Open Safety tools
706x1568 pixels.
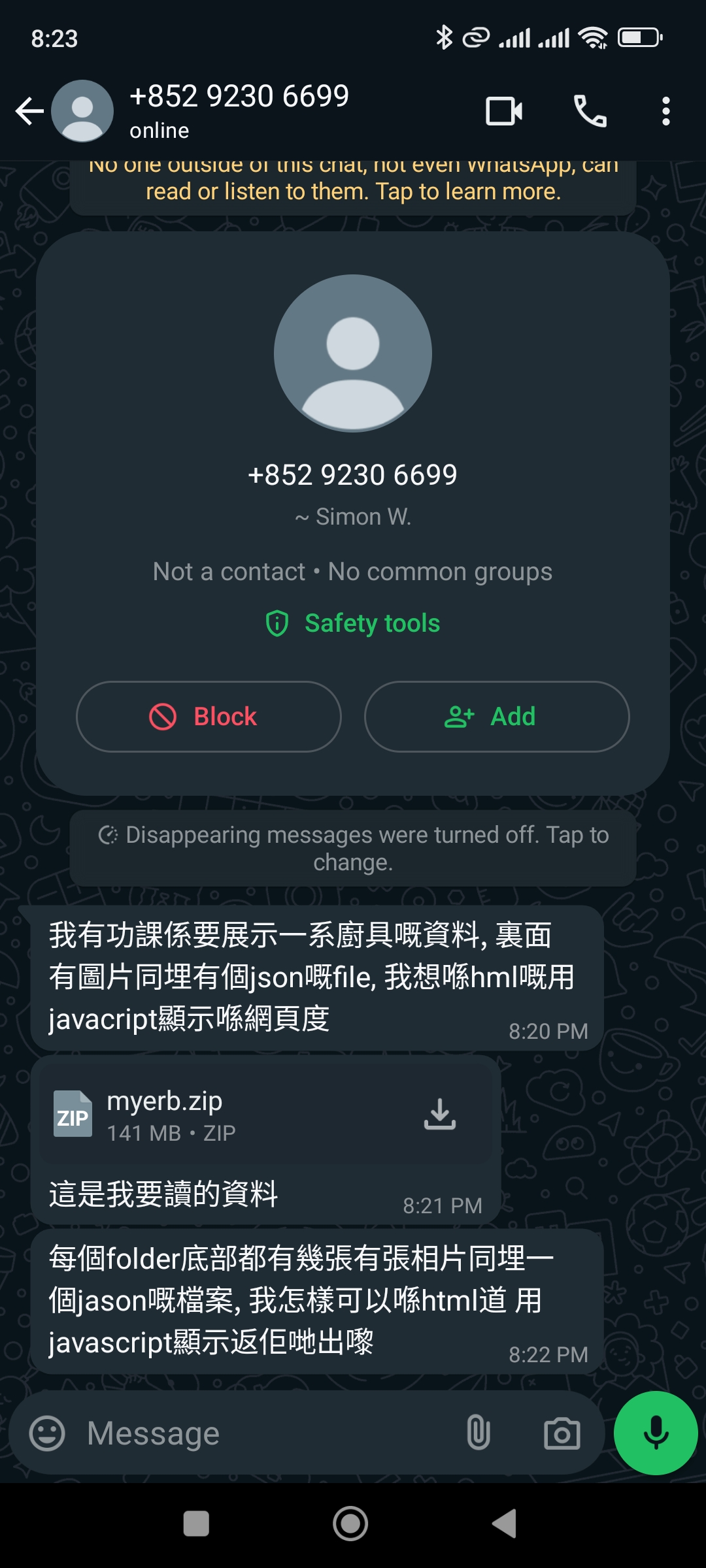click(353, 623)
